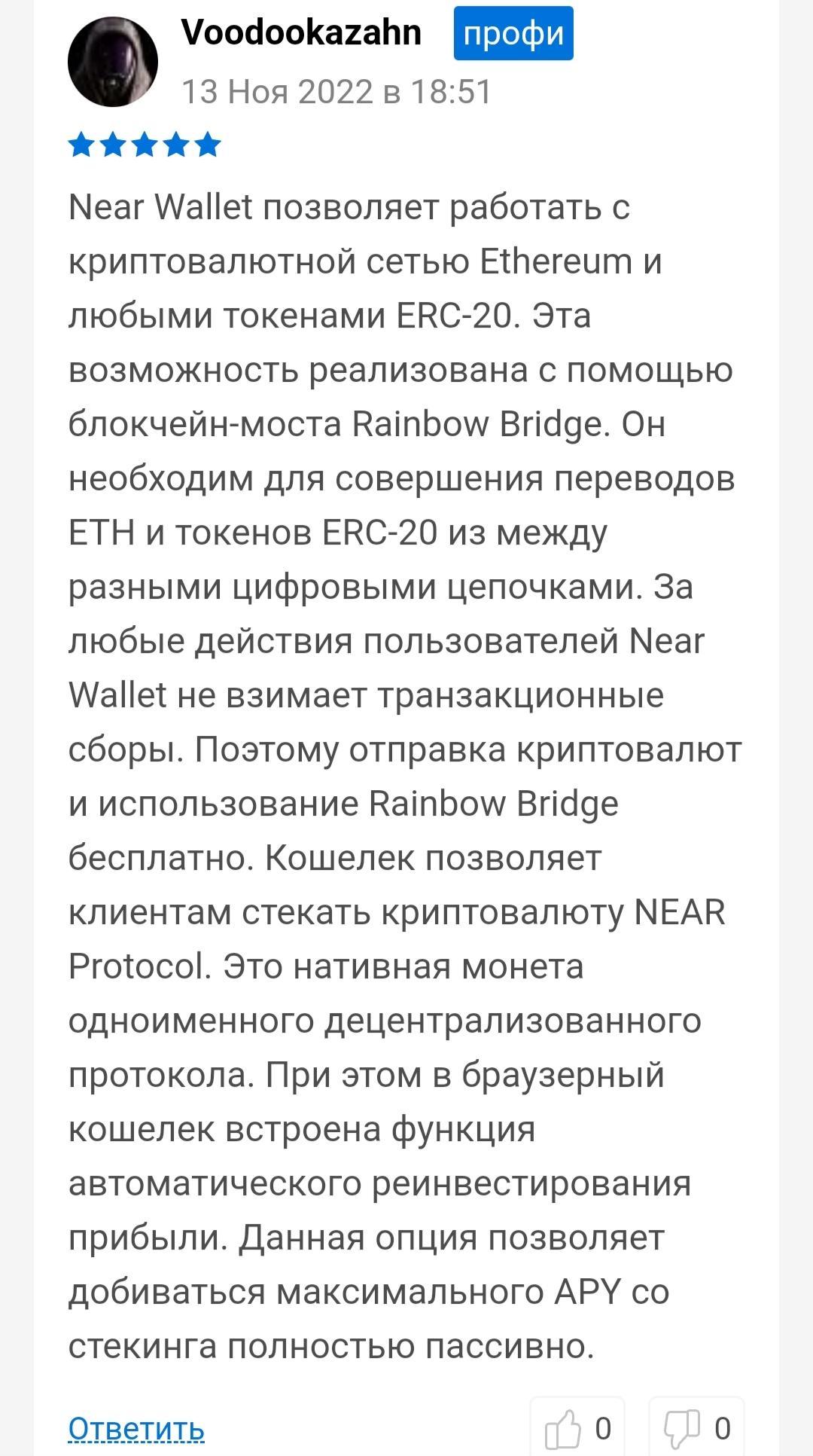Viewport: 813px width, 1456px height.
Task: Reply to Voodookazahn's review via Ответить
Action: pos(136,1427)
